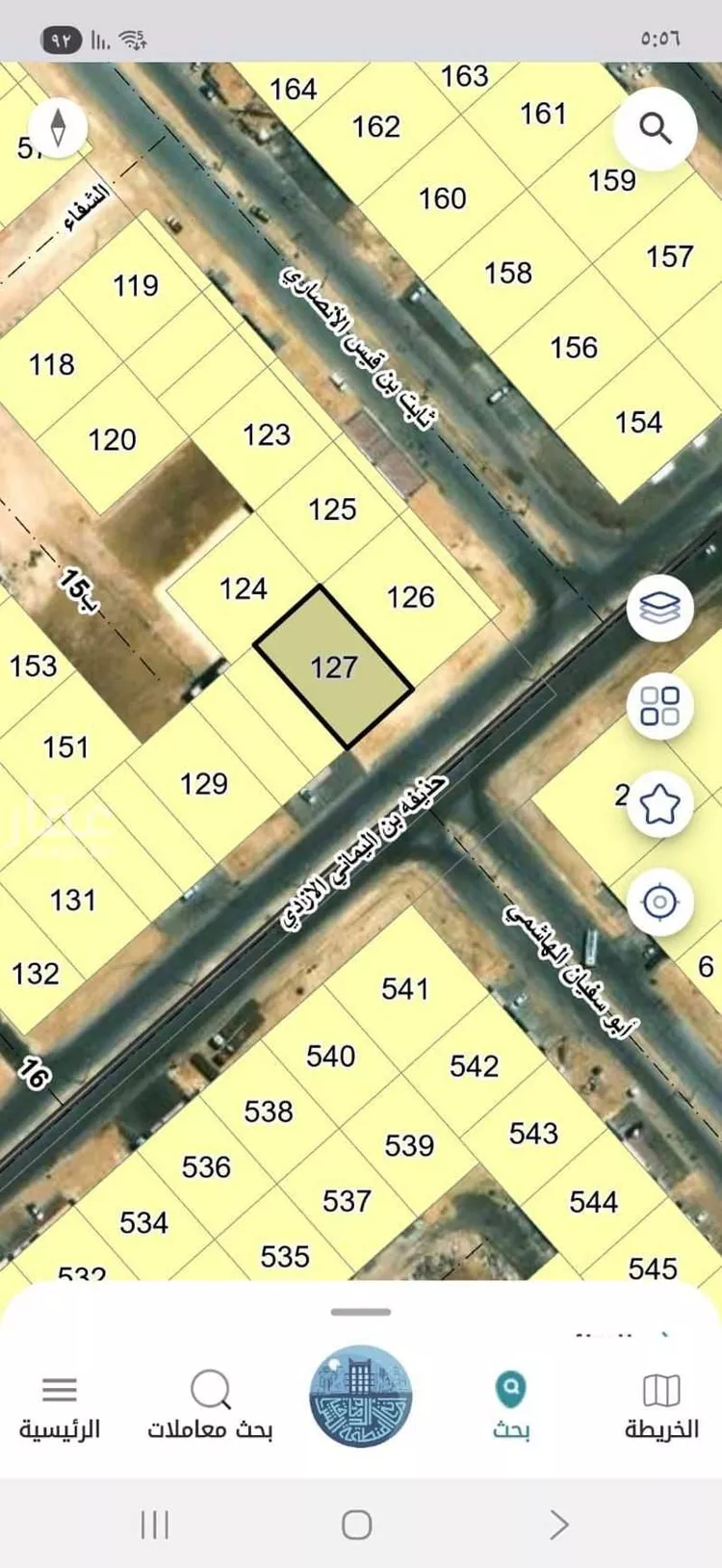Tap the star favorites button
Screen dimensions: 722x1568
[659, 804]
